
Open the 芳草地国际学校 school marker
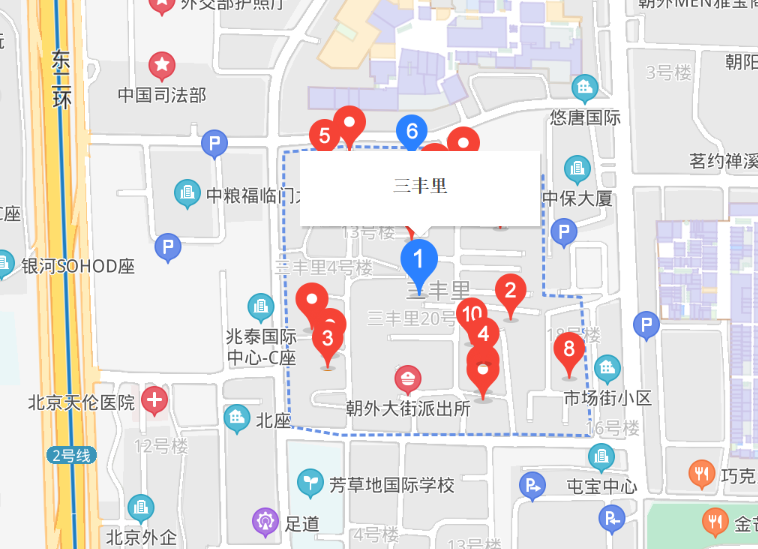click(312, 485)
